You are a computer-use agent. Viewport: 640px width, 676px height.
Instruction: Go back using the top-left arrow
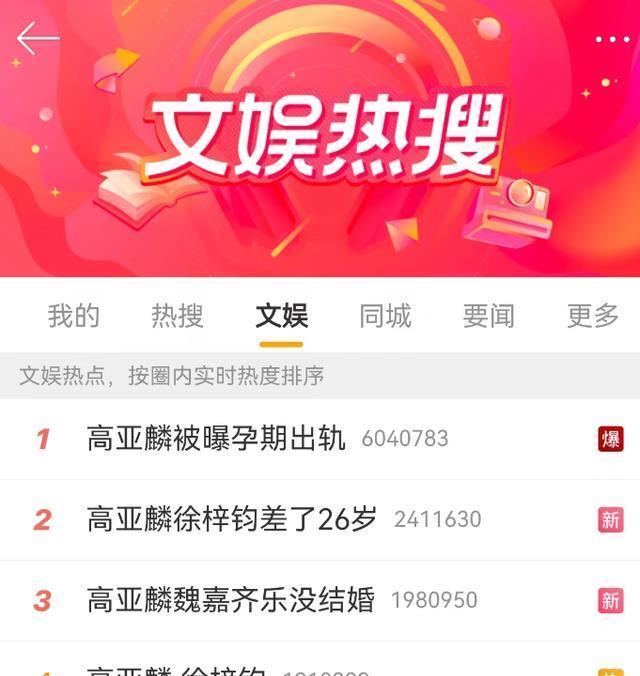38,39
